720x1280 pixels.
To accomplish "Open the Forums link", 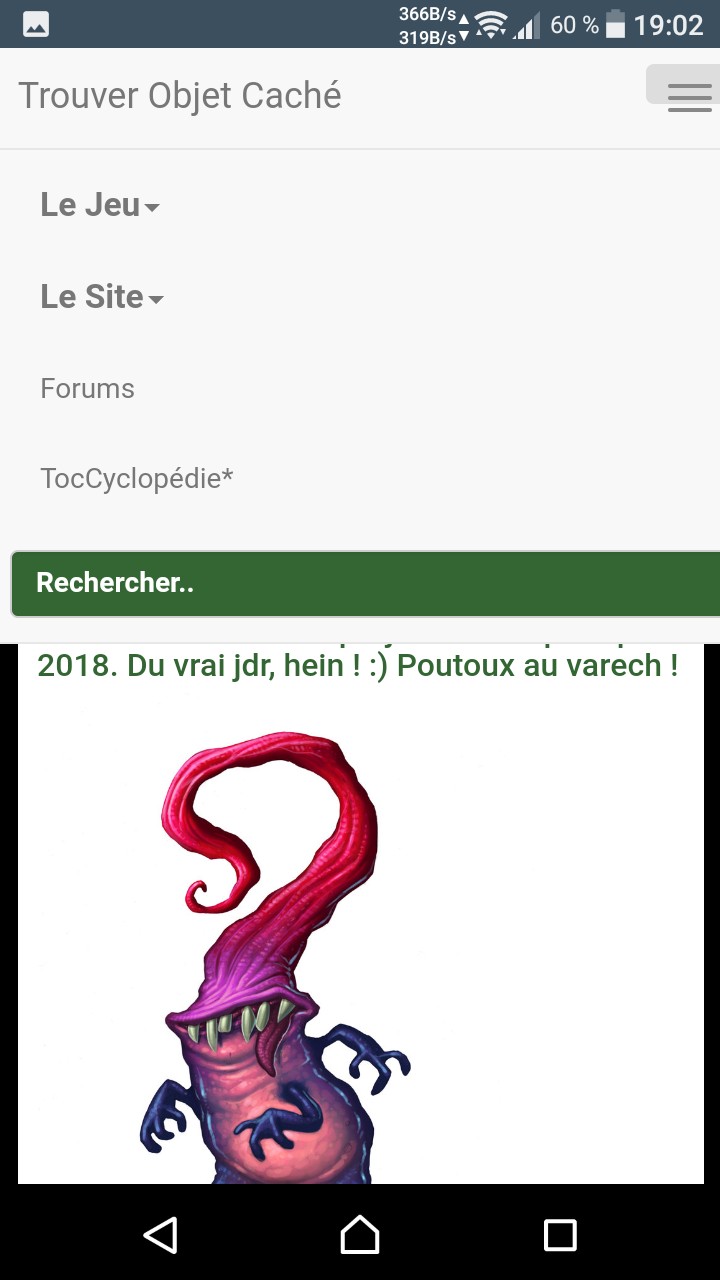I will [x=88, y=388].
